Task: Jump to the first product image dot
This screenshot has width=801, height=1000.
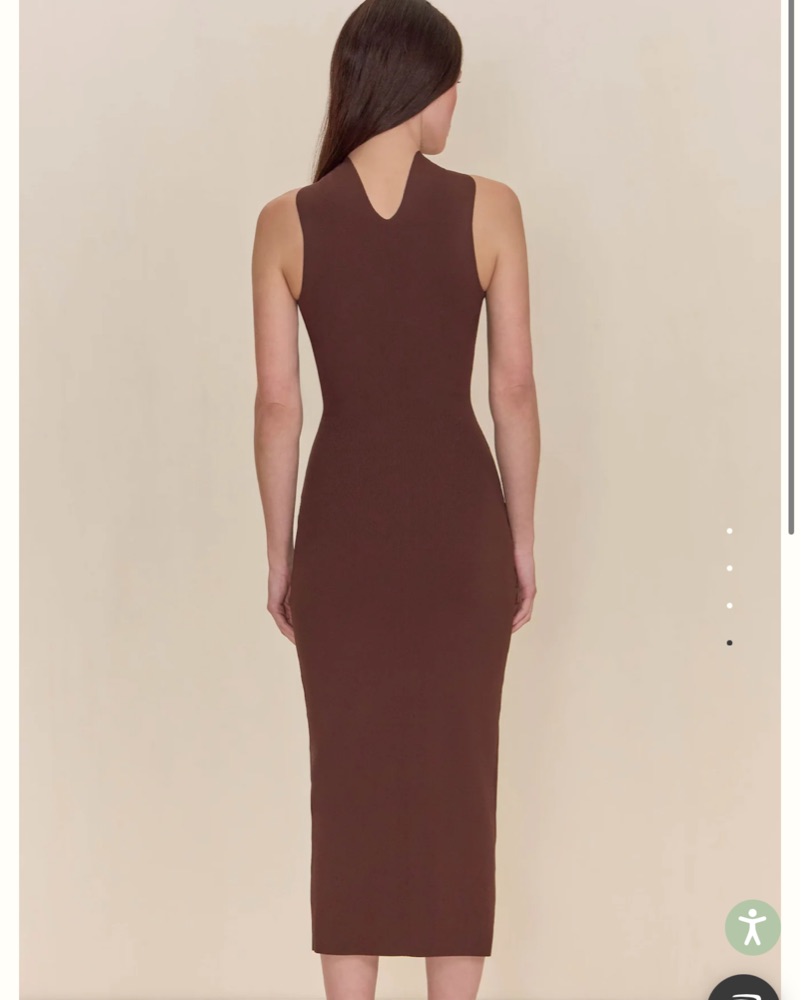Action: (x=729, y=531)
